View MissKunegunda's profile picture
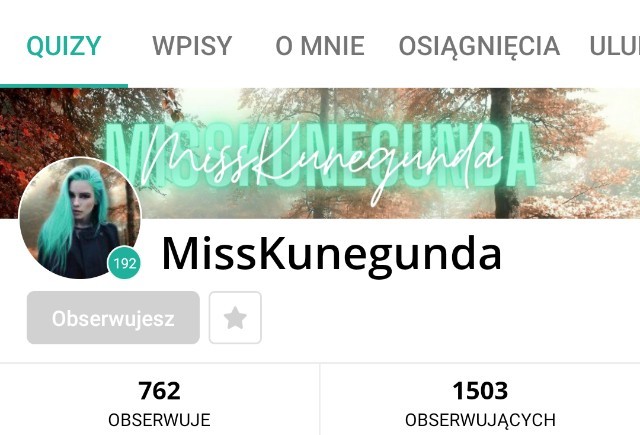 78,217
